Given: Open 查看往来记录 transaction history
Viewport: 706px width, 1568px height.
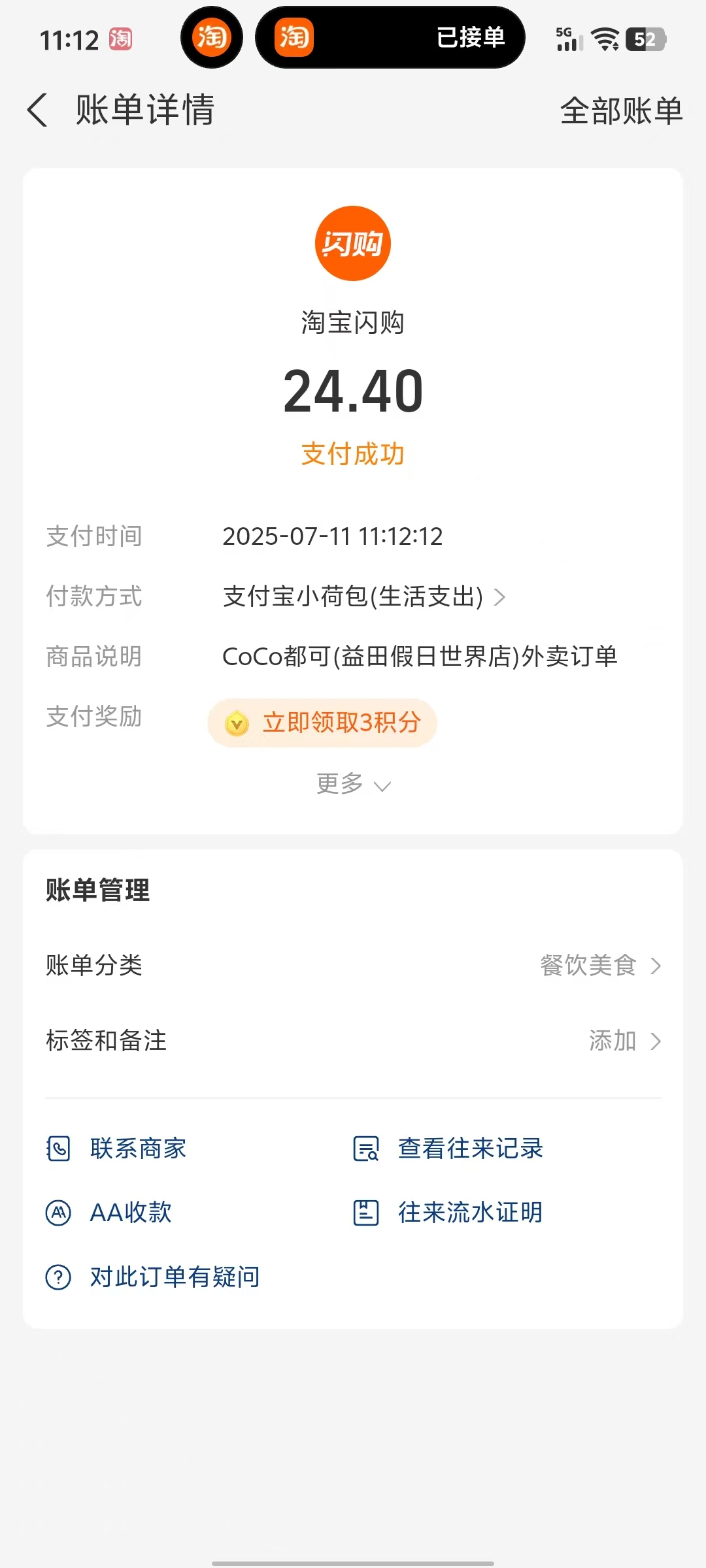Looking at the screenshot, I should (x=448, y=1149).
